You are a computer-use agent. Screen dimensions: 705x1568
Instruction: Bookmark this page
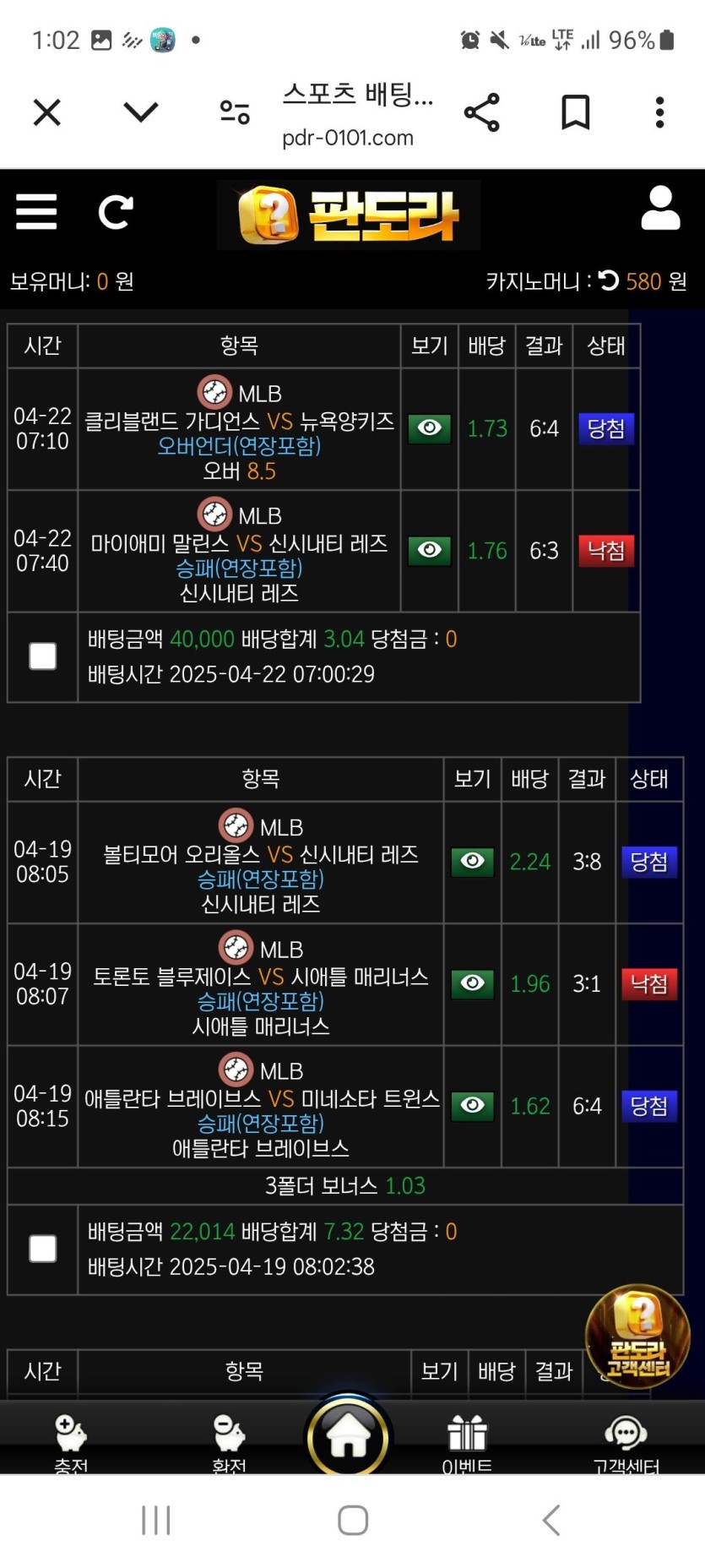pyautogui.click(x=576, y=112)
